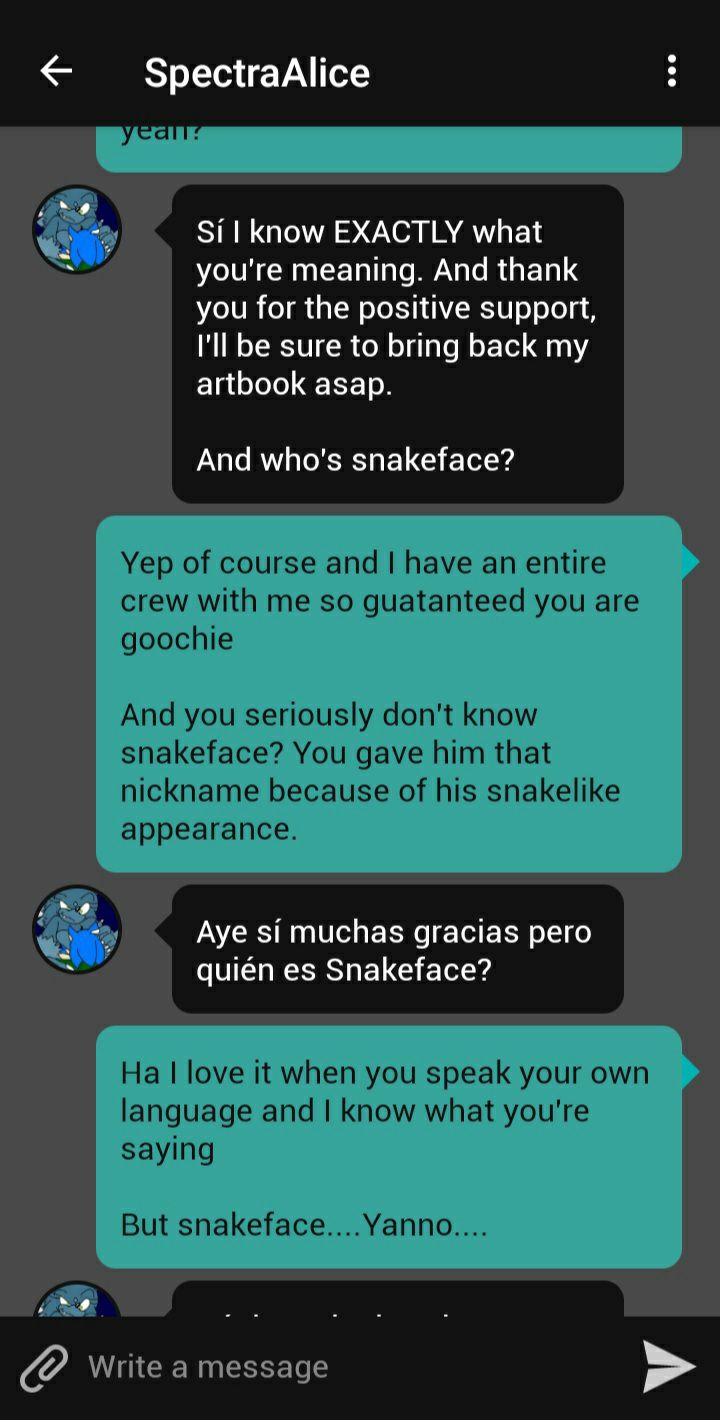This screenshot has height=1420, width=720.
Task: Open avatar beside the 'Sí I know EXACTLY' message
Action: point(77,230)
